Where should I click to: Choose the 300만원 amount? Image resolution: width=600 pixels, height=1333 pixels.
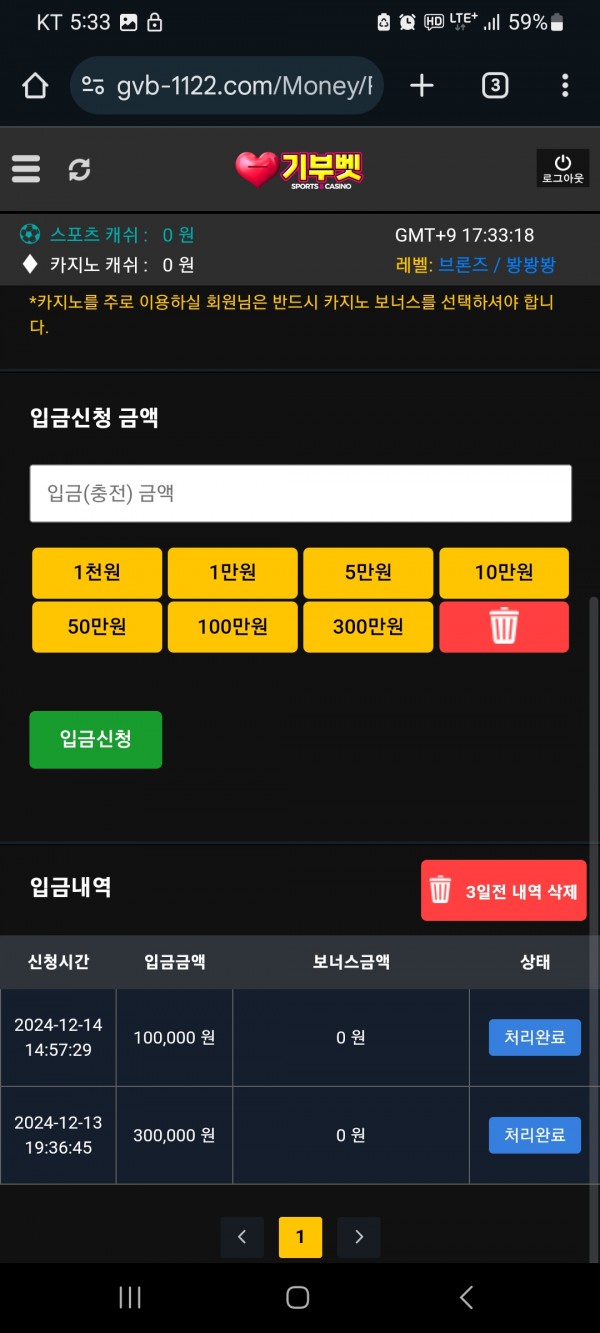pos(368,627)
